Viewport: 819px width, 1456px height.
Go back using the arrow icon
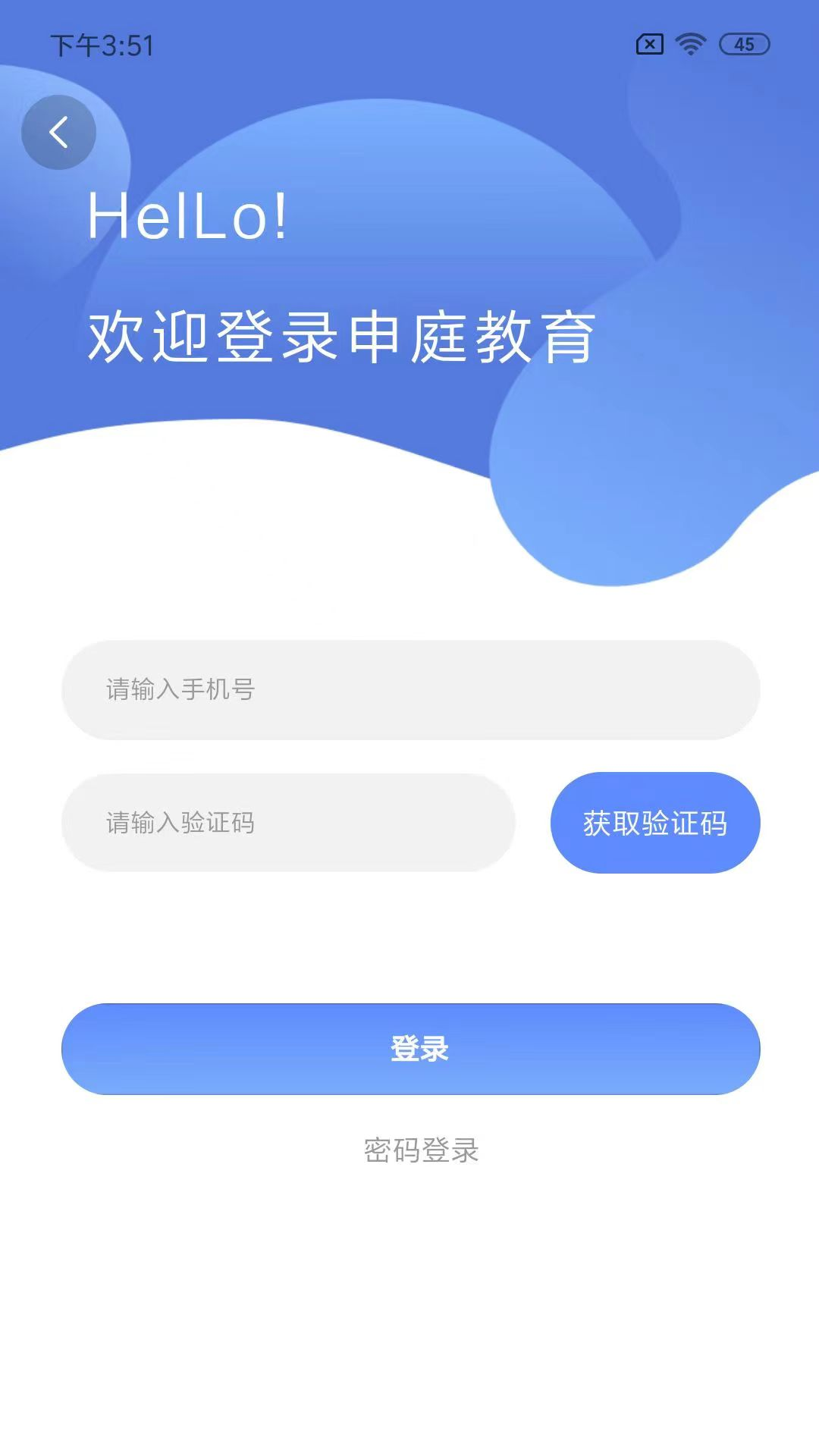tap(58, 132)
